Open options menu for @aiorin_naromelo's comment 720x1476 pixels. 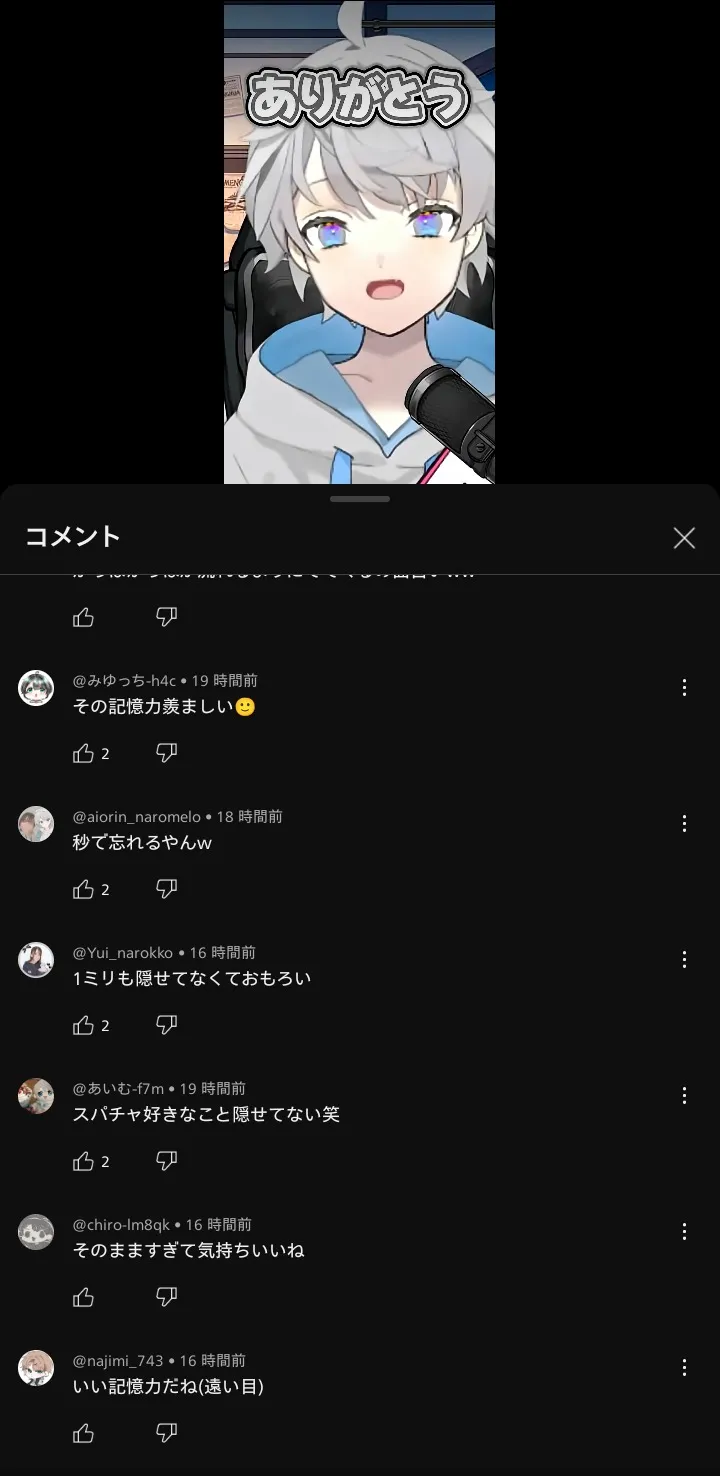pyautogui.click(x=684, y=823)
